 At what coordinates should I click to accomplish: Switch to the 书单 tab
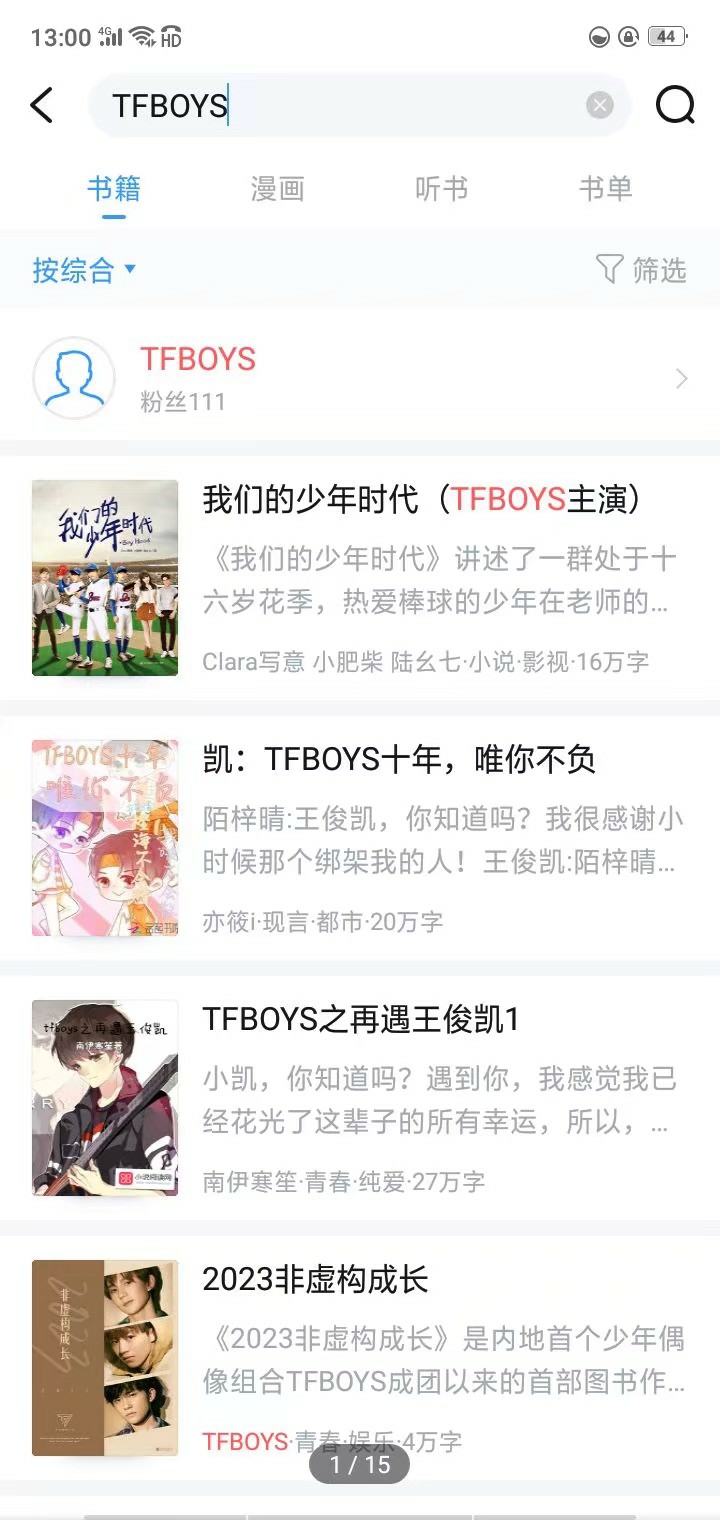[x=605, y=189]
